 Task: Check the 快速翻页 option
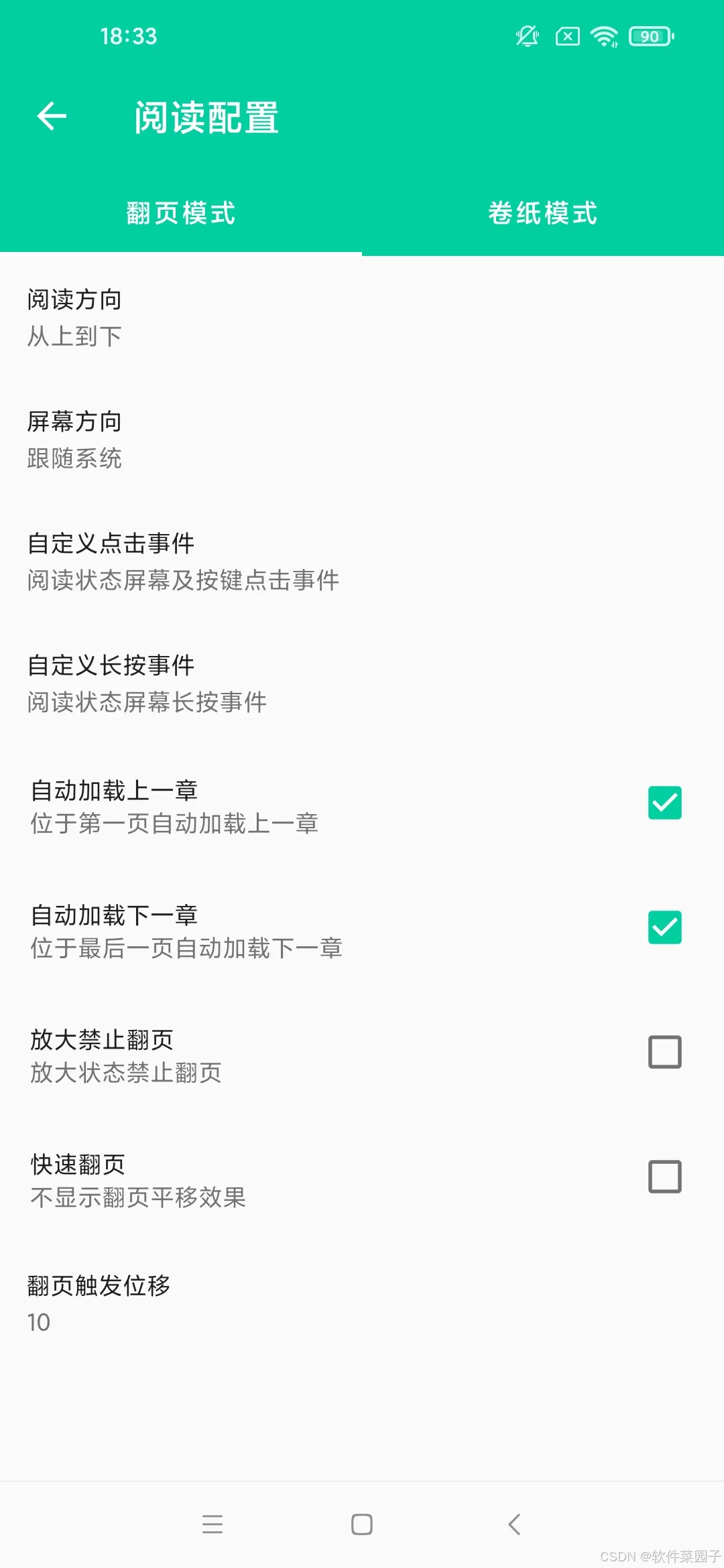pyautogui.click(x=664, y=1177)
